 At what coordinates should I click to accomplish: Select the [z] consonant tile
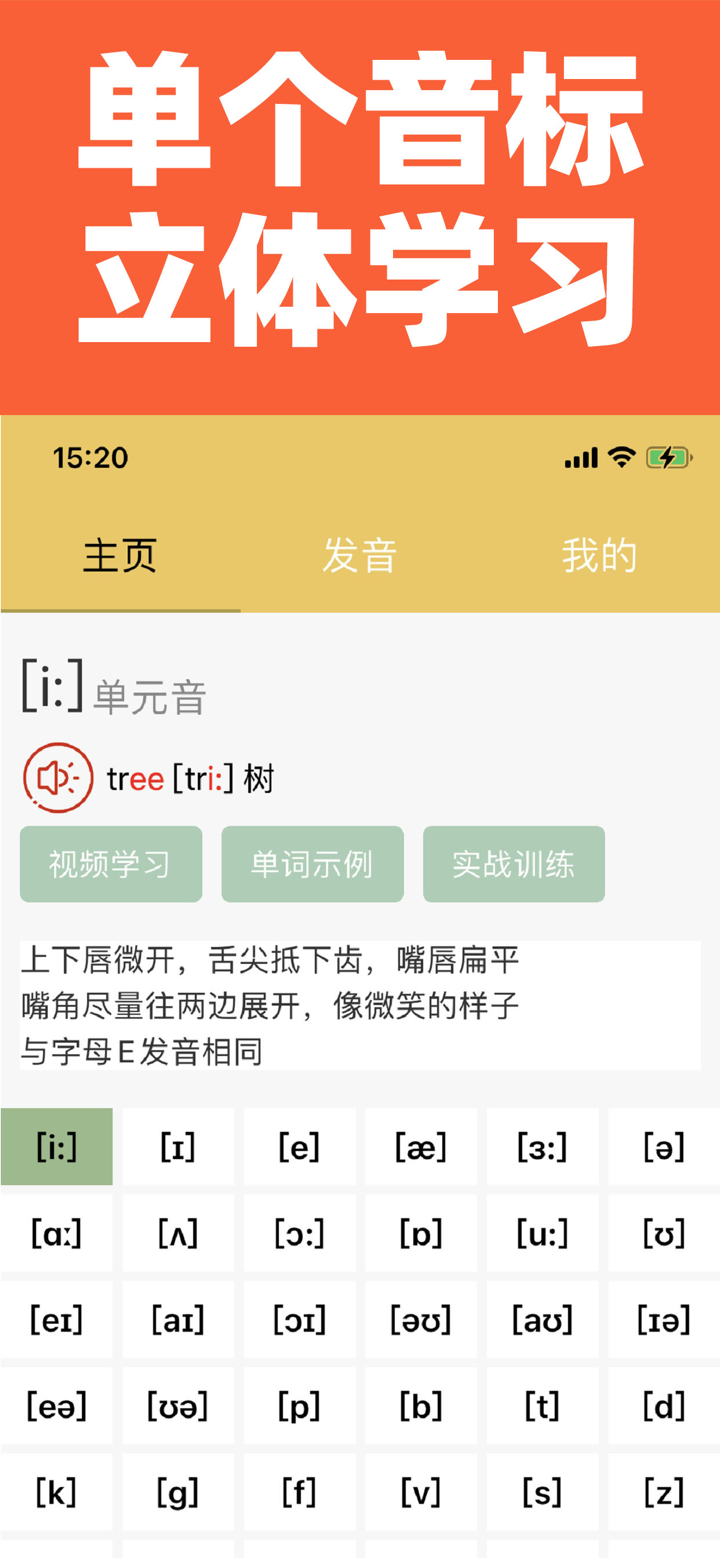[x=663, y=1491]
